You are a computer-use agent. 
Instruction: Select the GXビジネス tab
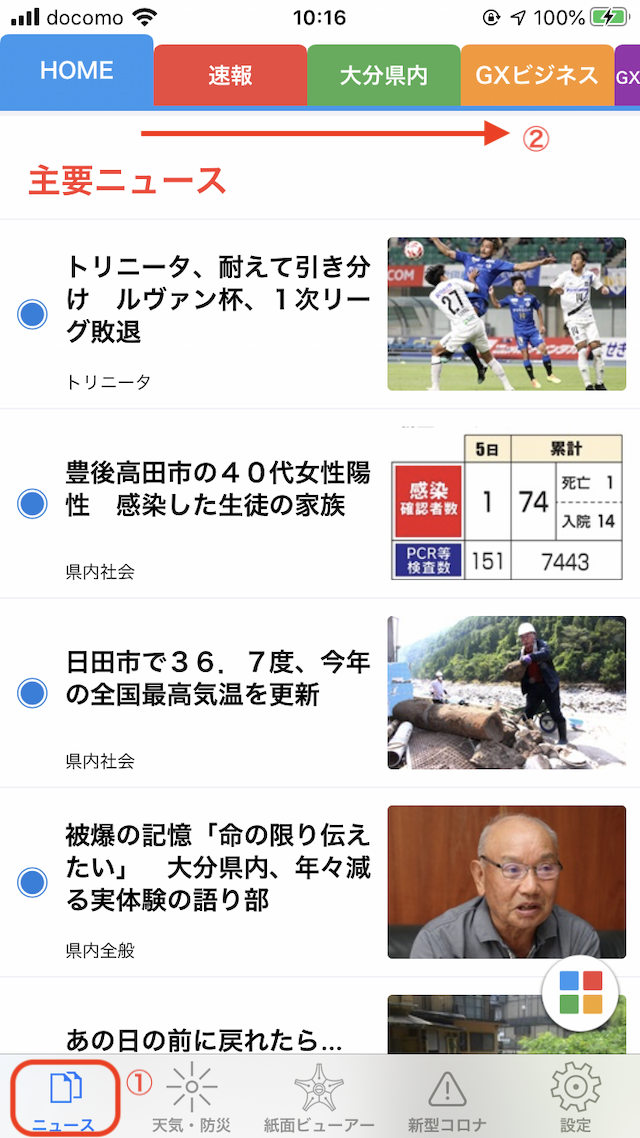coord(537,76)
